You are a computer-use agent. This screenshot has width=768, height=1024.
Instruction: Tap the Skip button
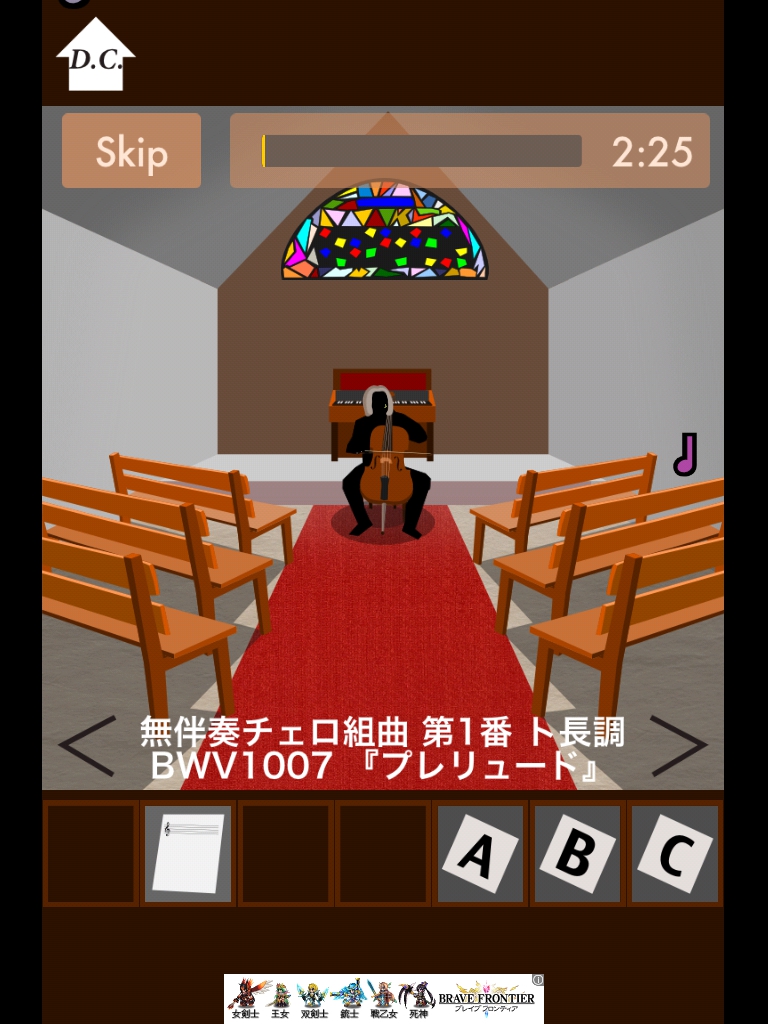click(x=131, y=151)
